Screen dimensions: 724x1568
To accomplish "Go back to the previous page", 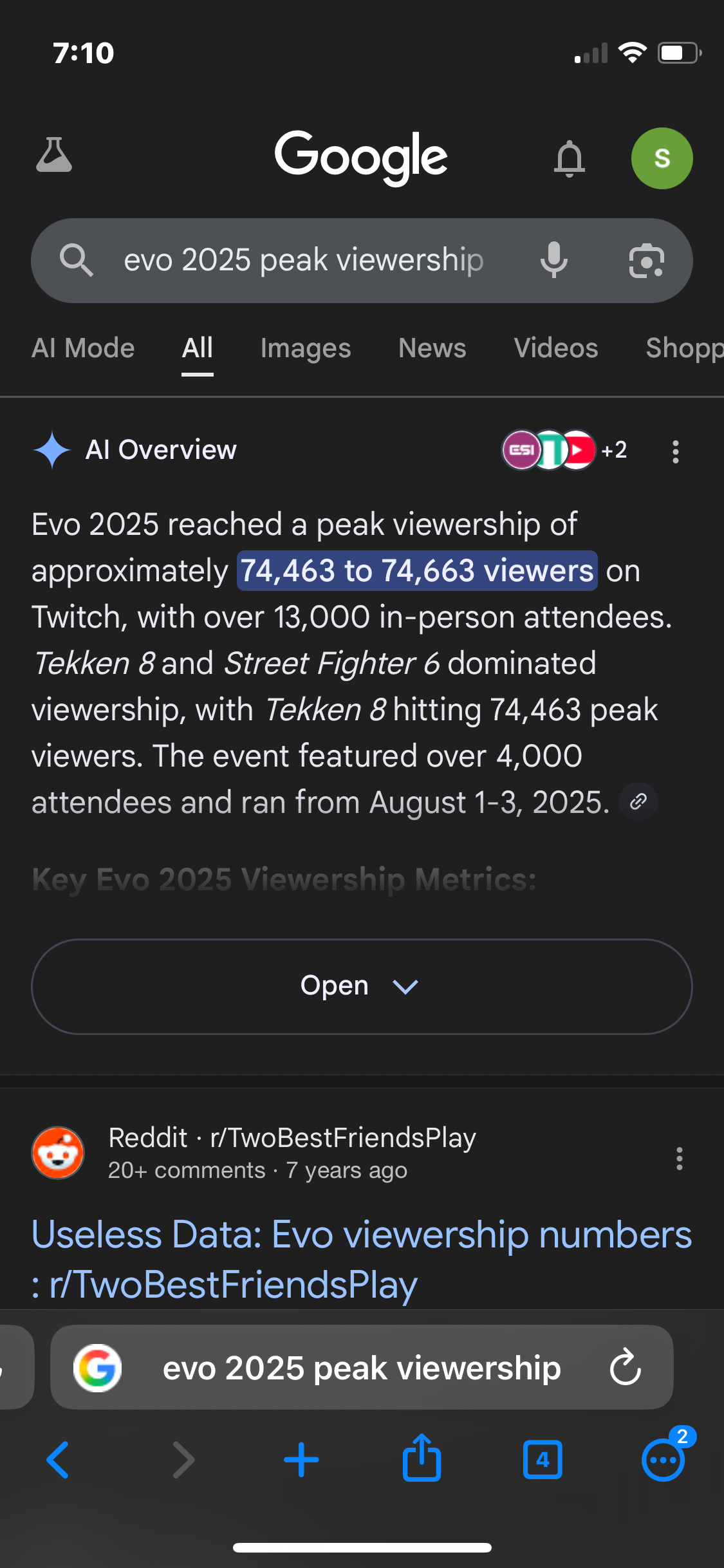I will point(58,1460).
